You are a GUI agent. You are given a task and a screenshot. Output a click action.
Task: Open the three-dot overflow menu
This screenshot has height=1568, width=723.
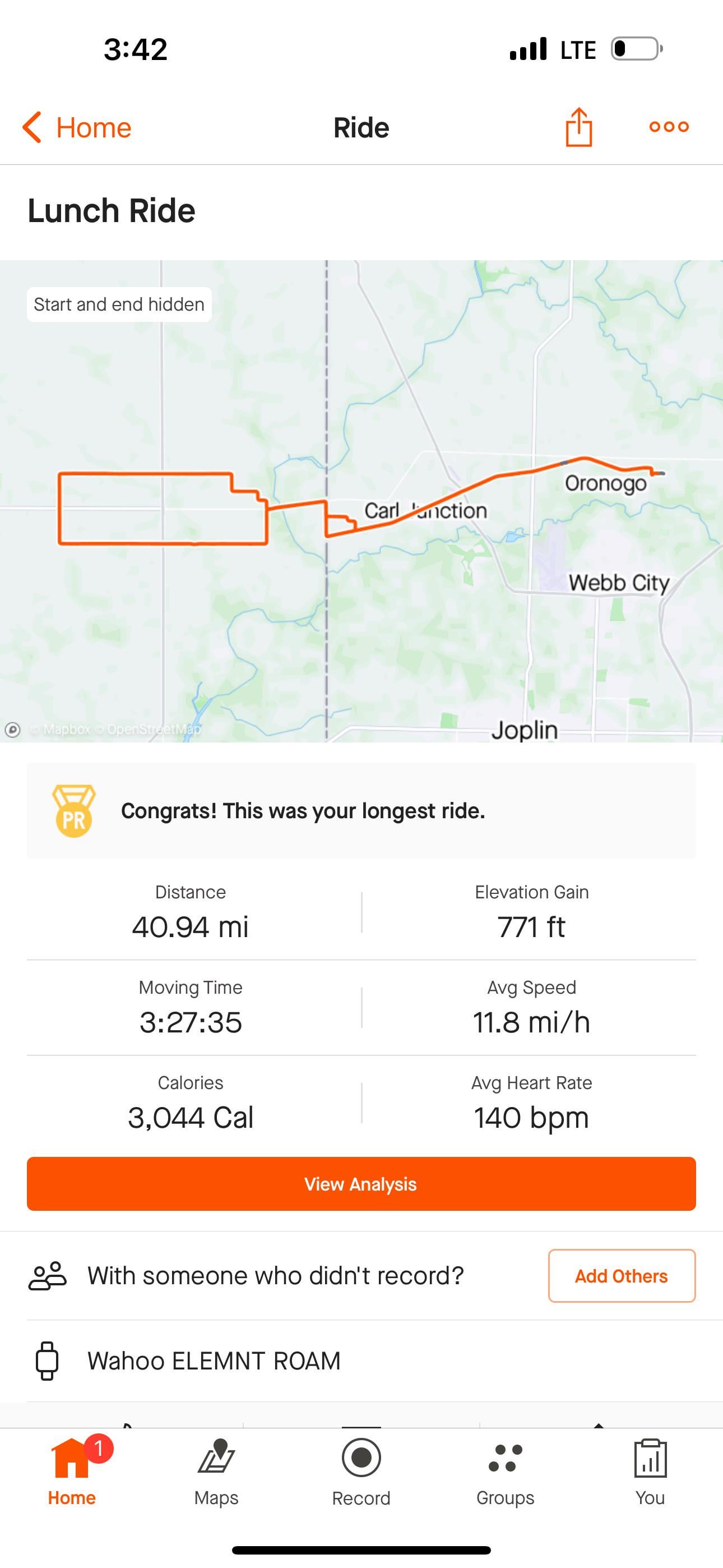click(669, 127)
